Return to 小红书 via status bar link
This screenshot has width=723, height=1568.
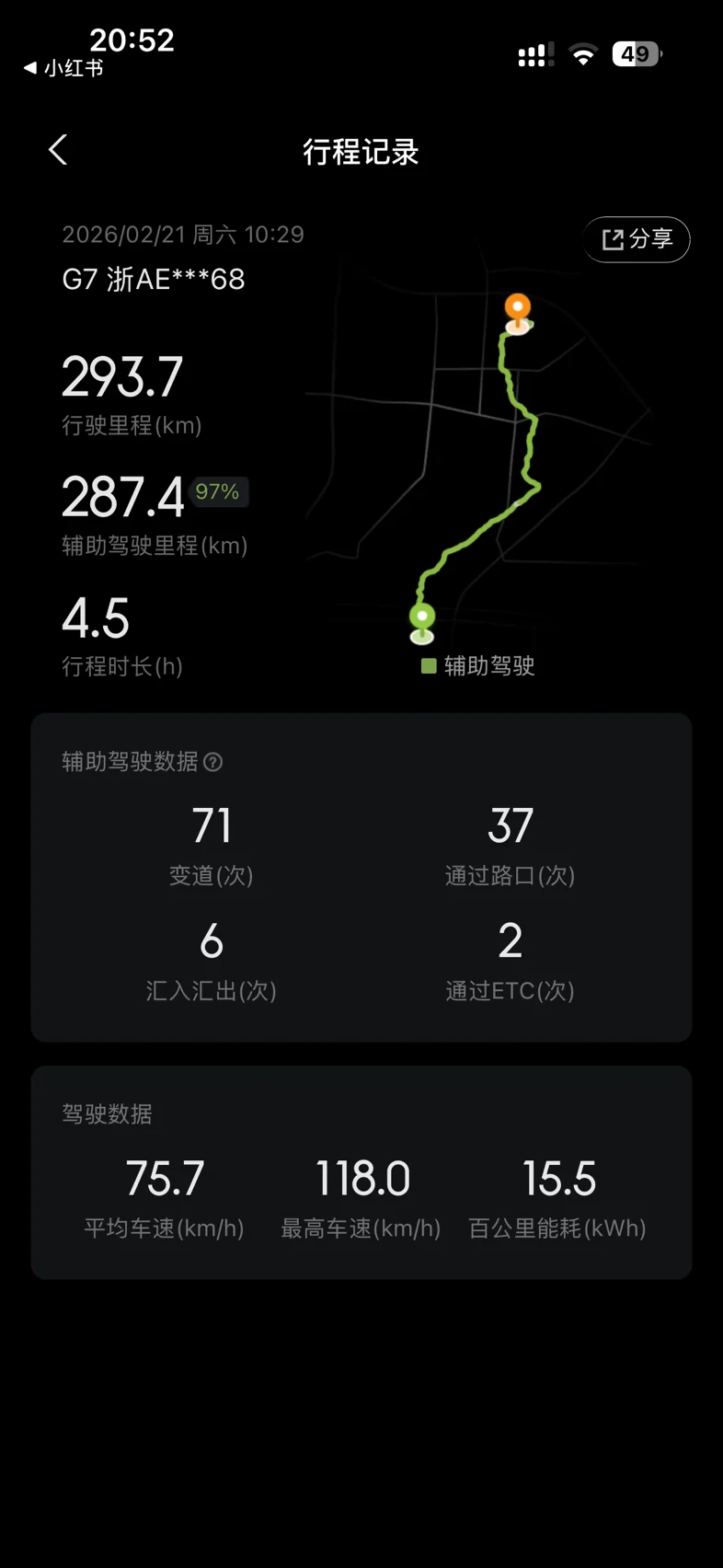[x=63, y=68]
